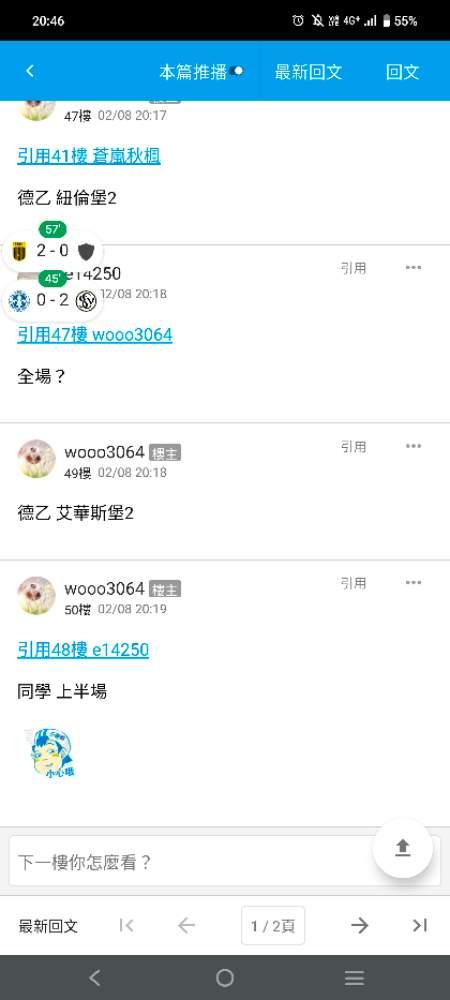Open floating live score bubble showing 0 - 2
The height and width of the screenshot is (1000, 450).
[53, 300]
